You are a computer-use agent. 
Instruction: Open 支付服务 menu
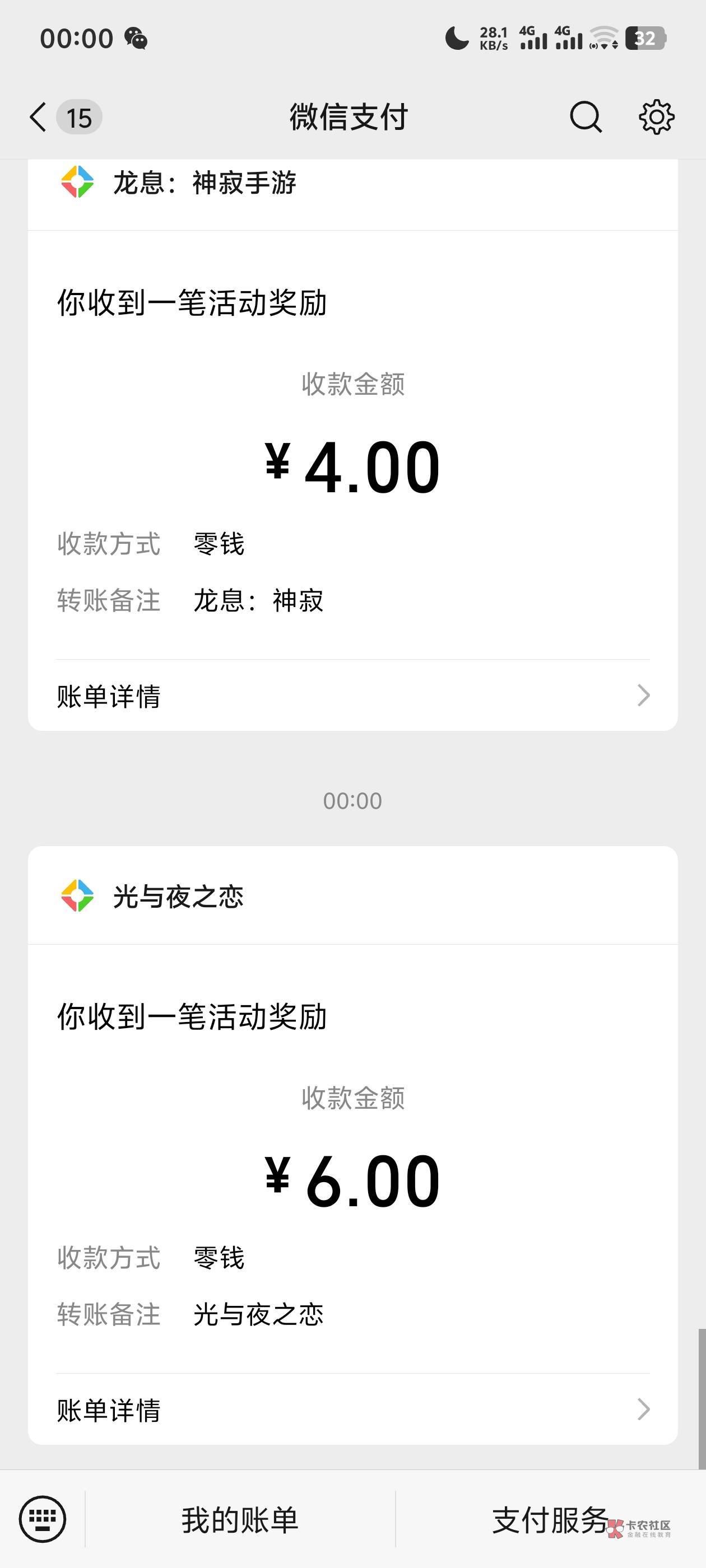click(x=550, y=1520)
